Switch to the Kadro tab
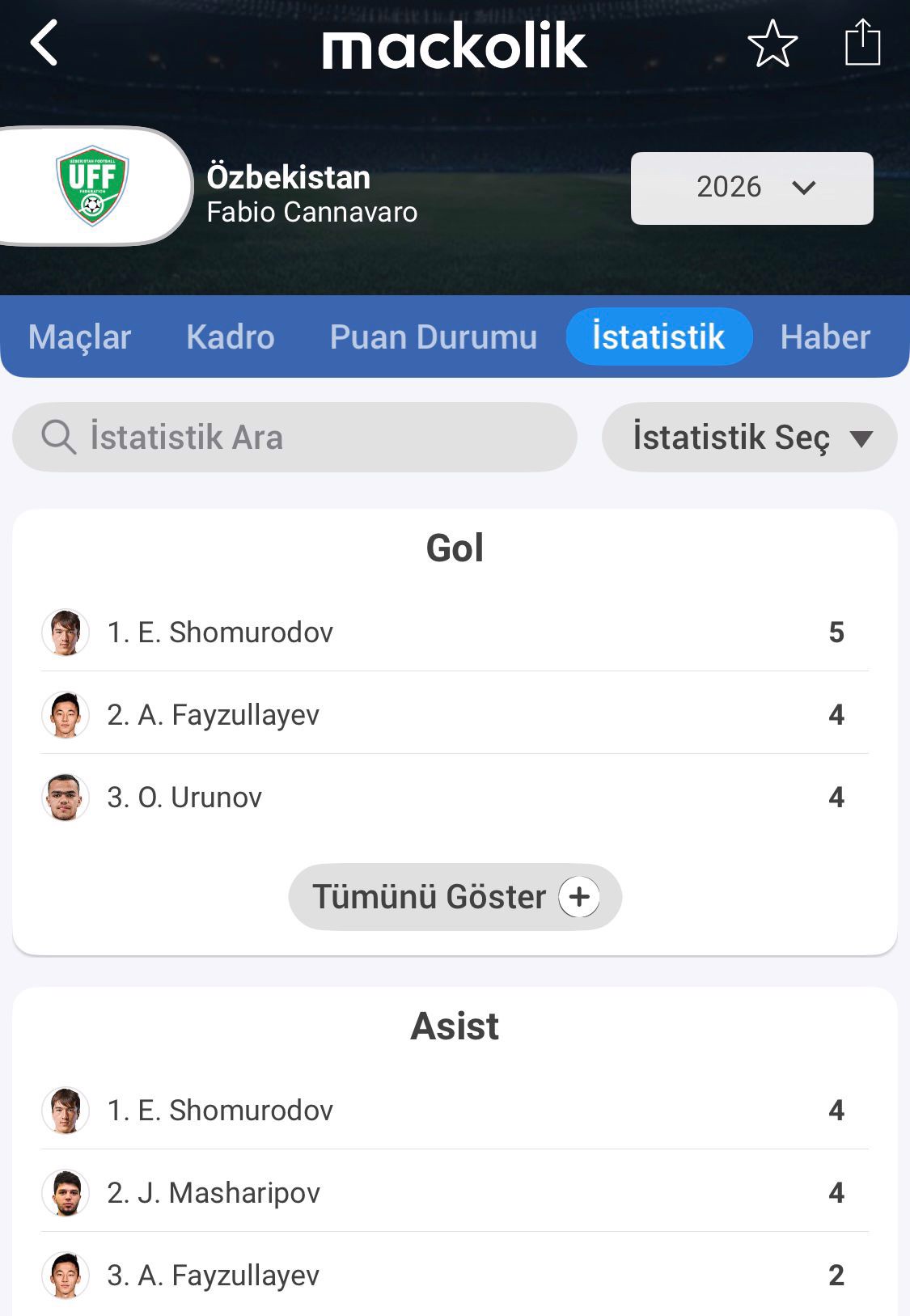 [x=231, y=337]
